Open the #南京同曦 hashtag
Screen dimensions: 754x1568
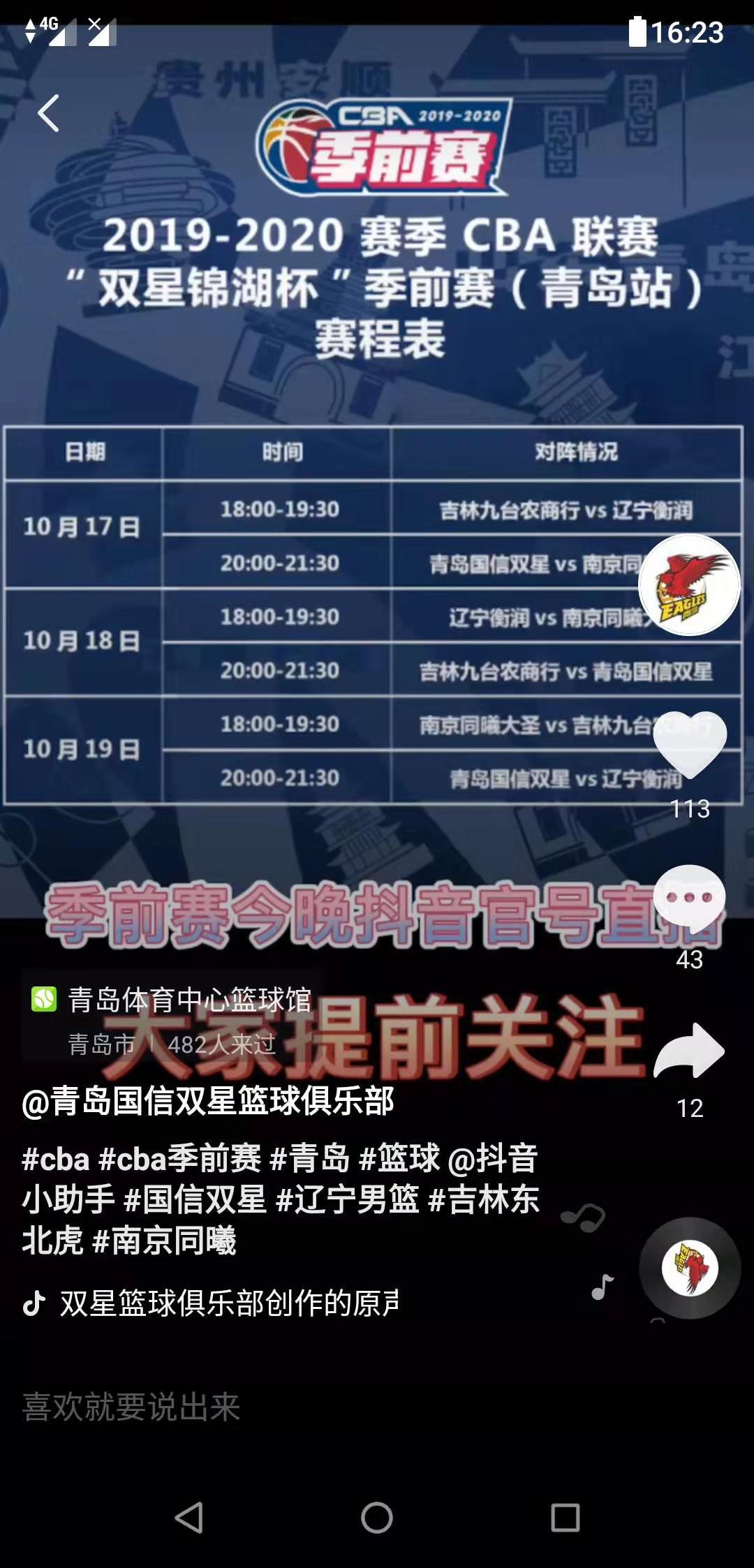165,1240
